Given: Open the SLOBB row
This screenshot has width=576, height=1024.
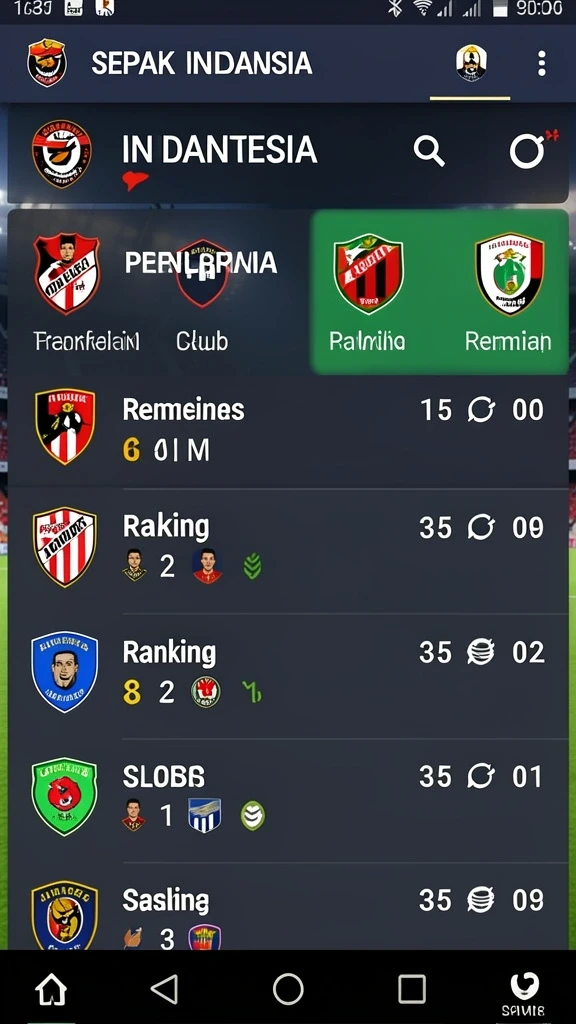Looking at the screenshot, I should click(288, 799).
